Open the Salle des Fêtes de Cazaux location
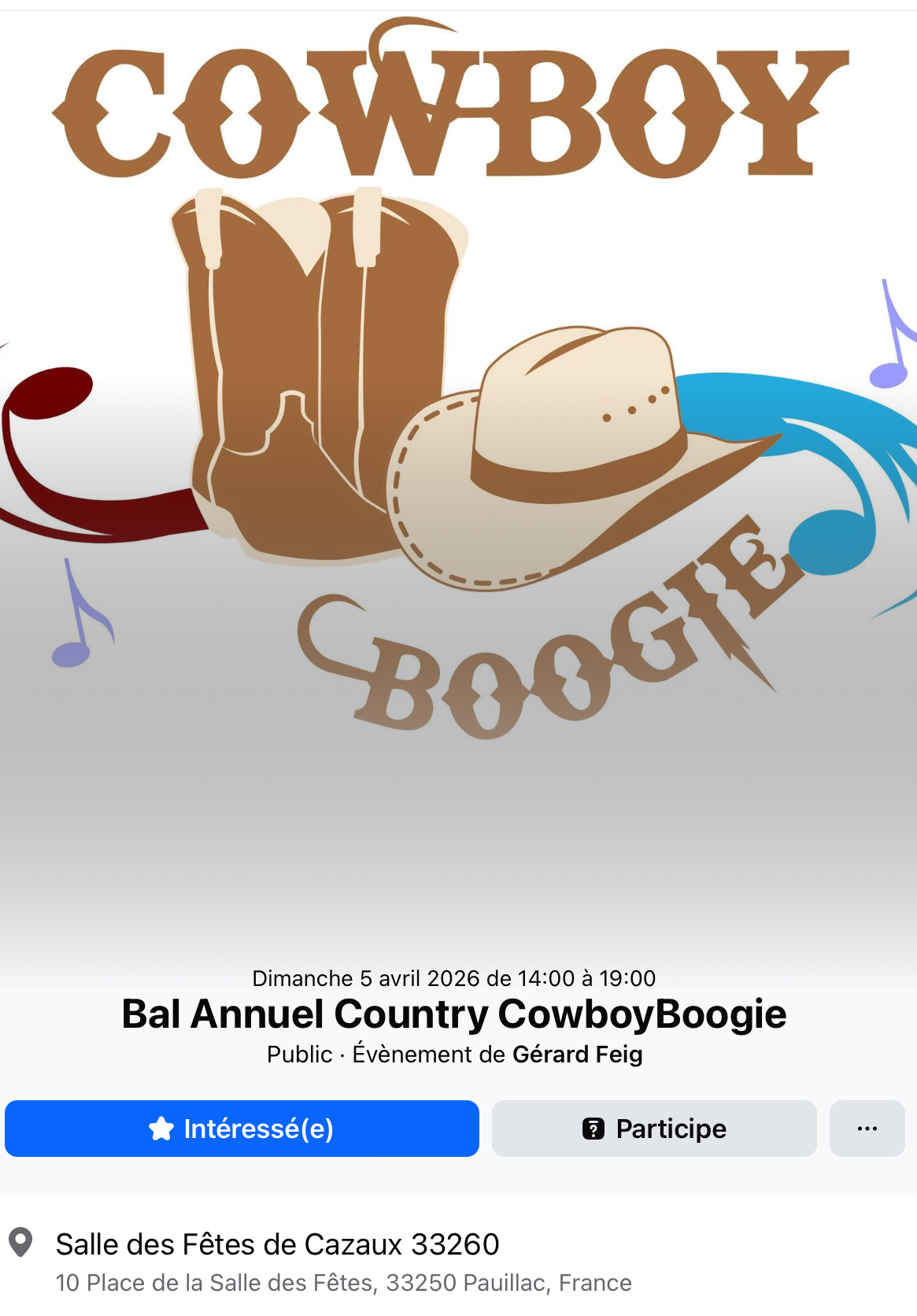The image size is (917, 1316). point(277,1244)
